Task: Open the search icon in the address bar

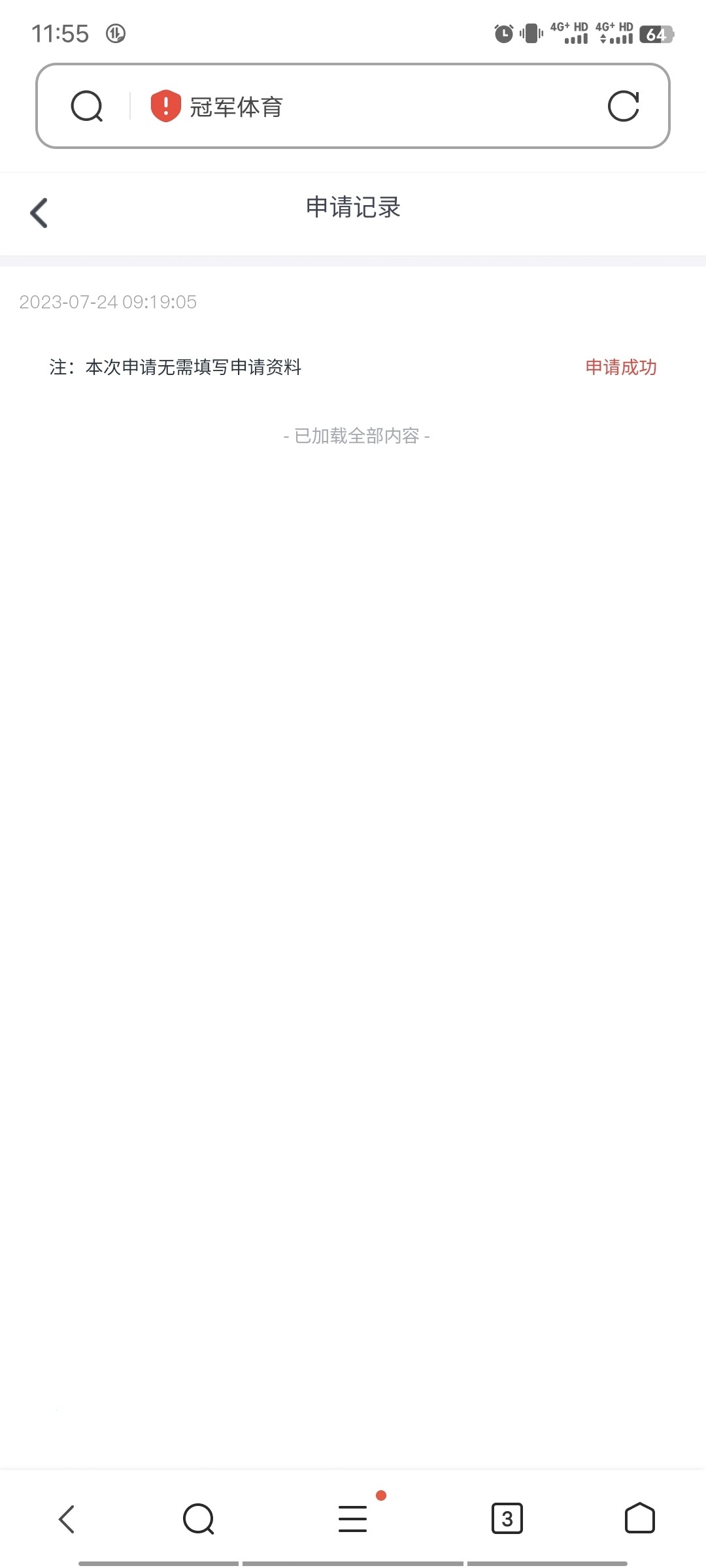Action: click(87, 106)
